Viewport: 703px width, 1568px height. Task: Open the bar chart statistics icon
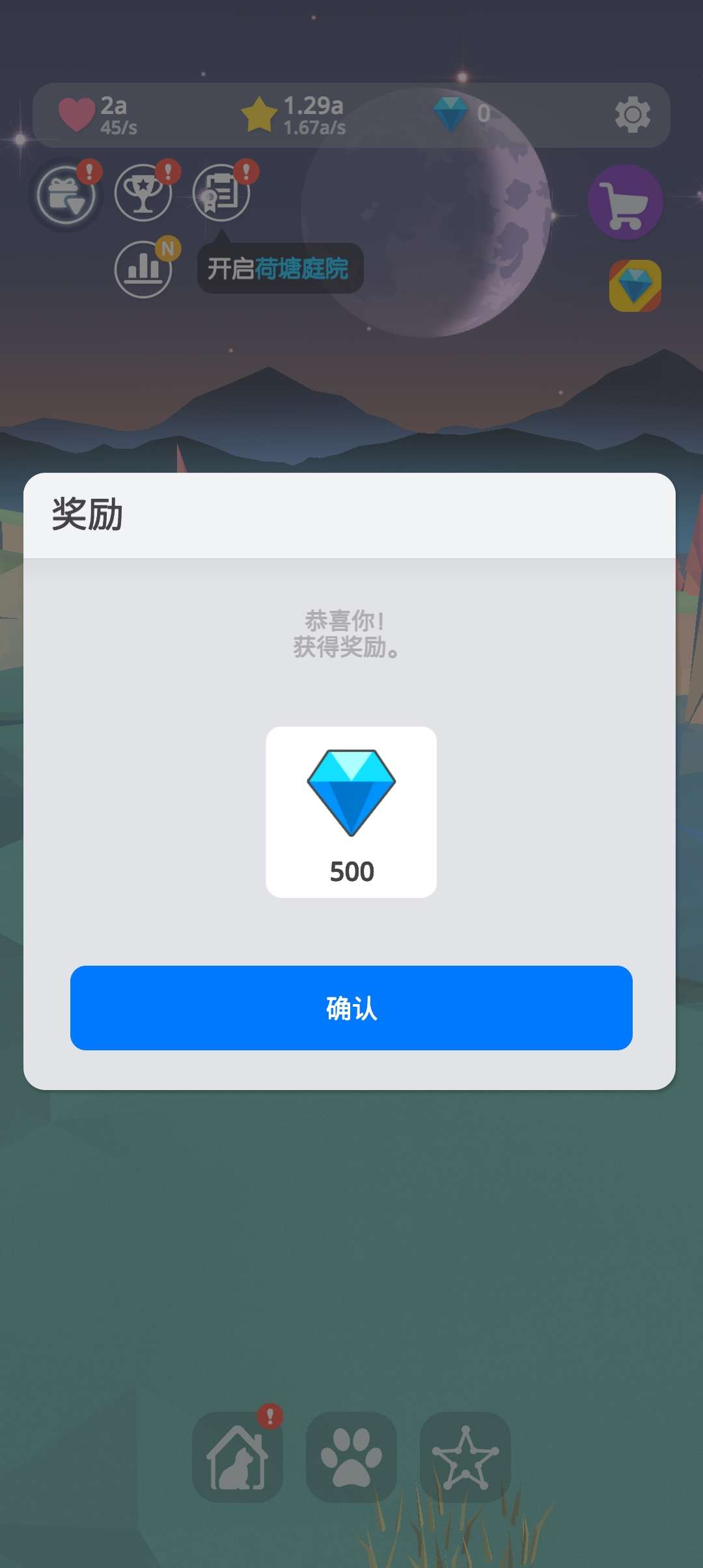tap(143, 269)
